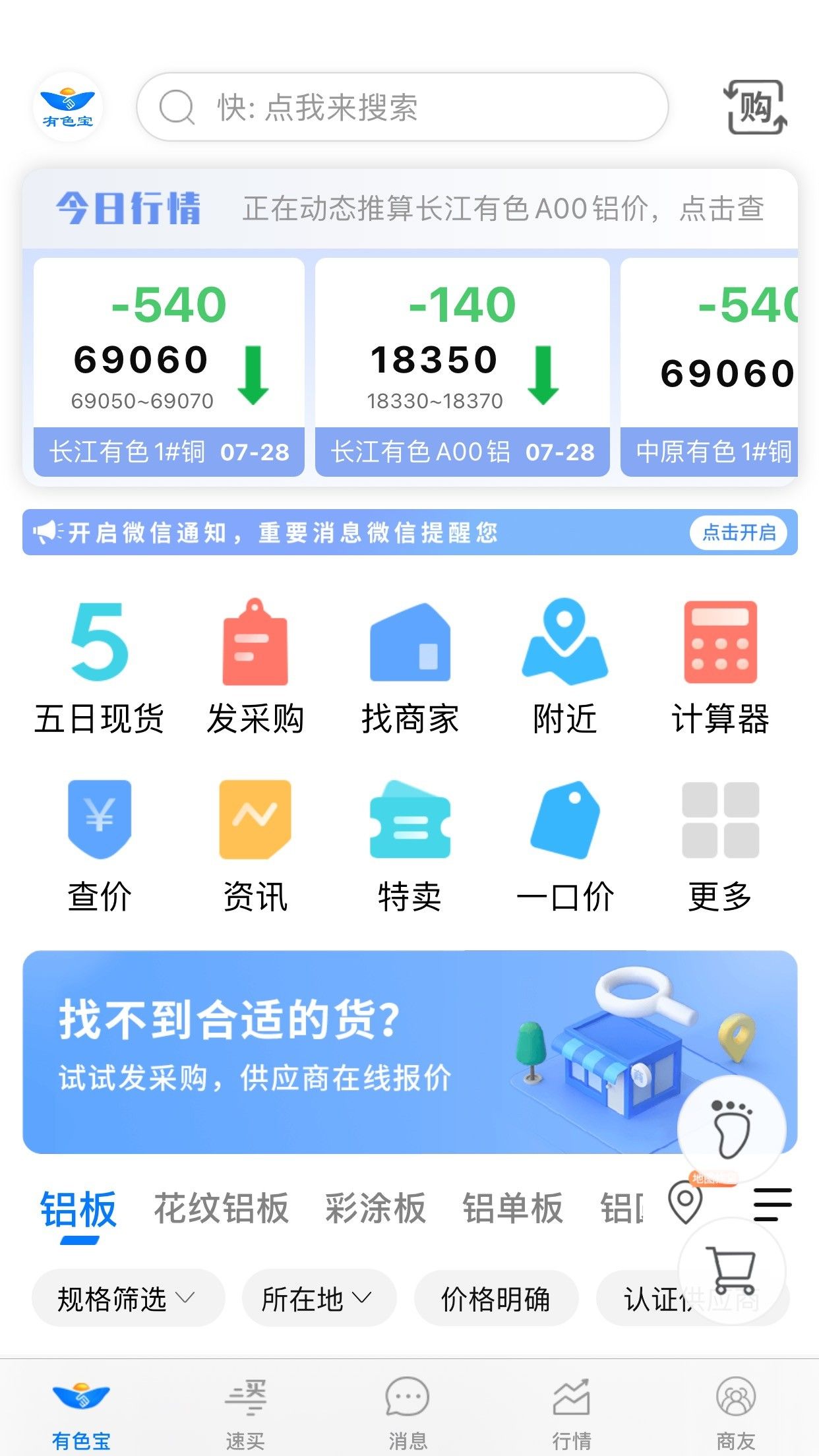Open 发采购 to post a purchase
The image size is (819, 1456).
point(255,666)
